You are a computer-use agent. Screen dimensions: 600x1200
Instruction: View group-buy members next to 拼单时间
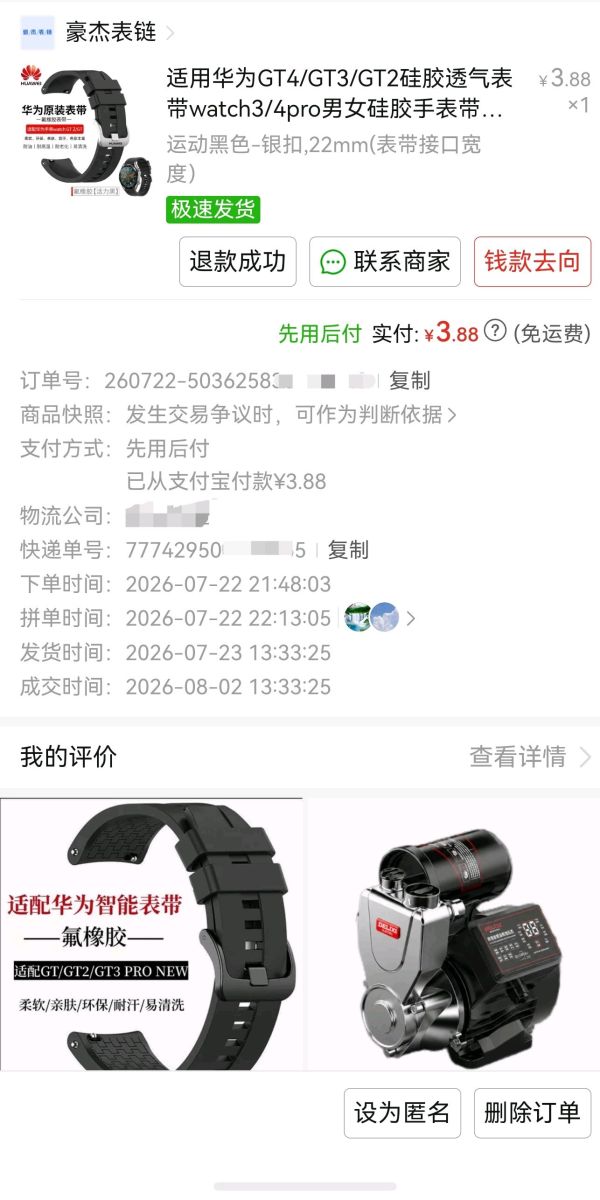pos(378,618)
